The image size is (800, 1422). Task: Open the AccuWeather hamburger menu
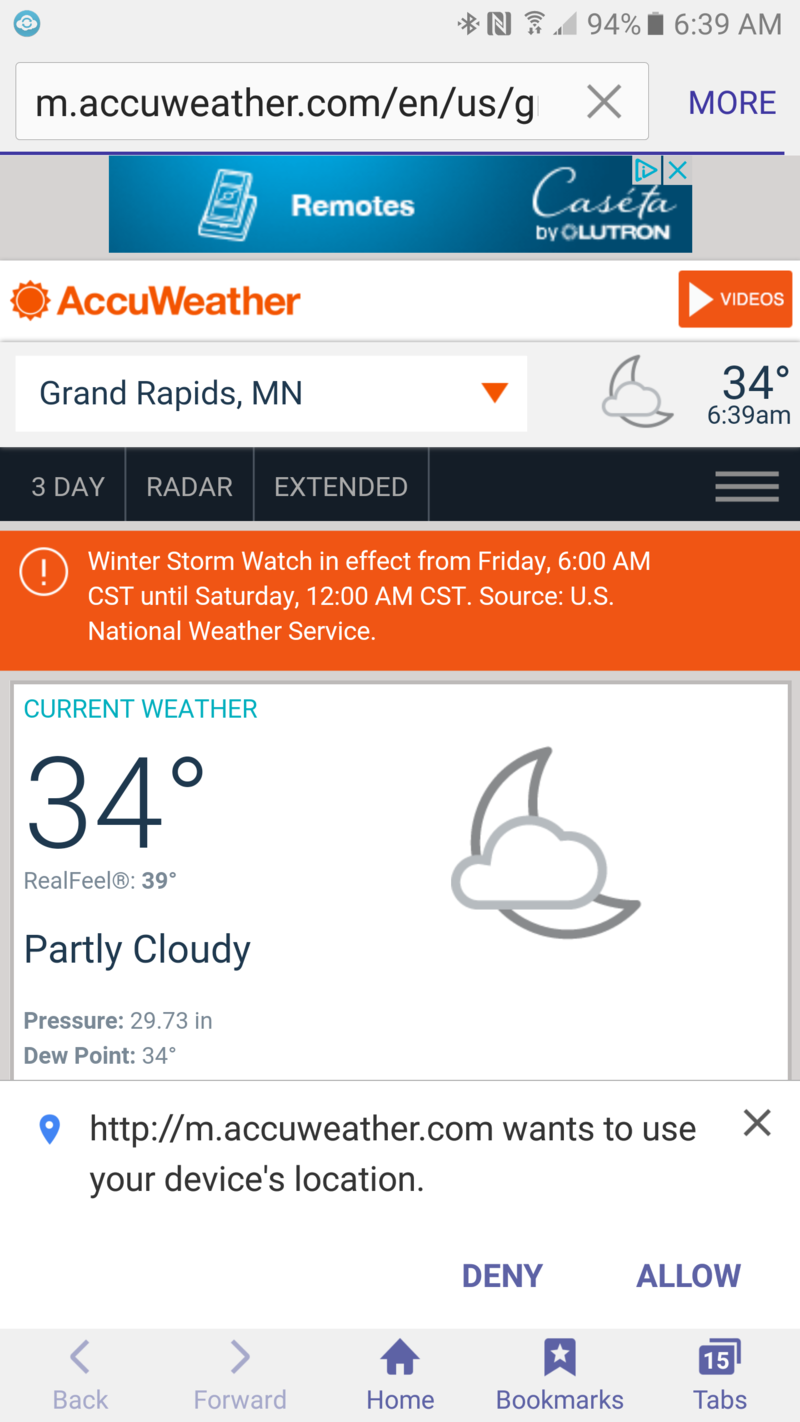[x=746, y=486]
